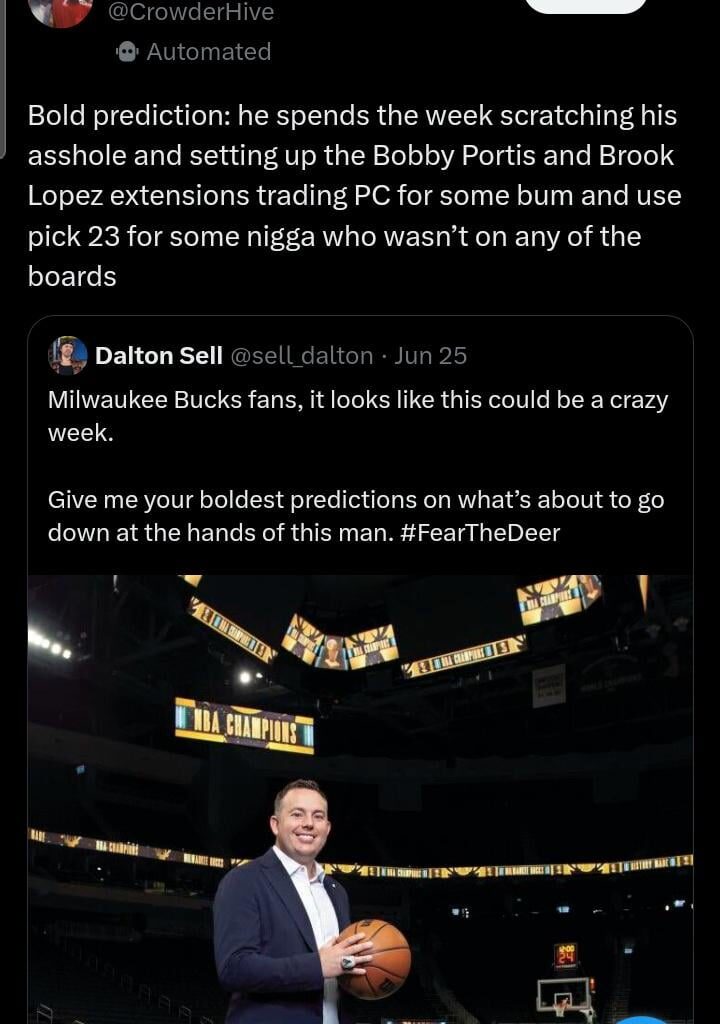Image resolution: width=720 pixels, height=1024 pixels.
Task: Tap the quoted tweet header row
Action: pos(250,355)
